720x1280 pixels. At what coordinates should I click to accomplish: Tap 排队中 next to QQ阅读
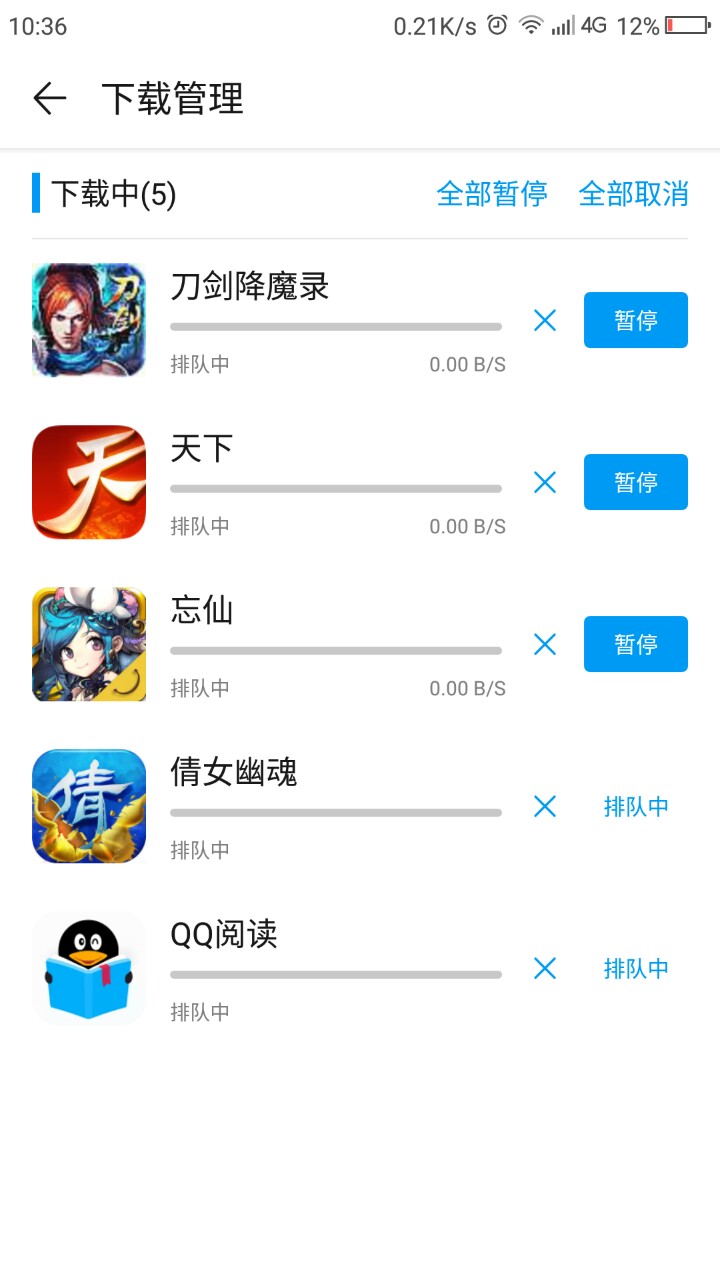point(636,968)
